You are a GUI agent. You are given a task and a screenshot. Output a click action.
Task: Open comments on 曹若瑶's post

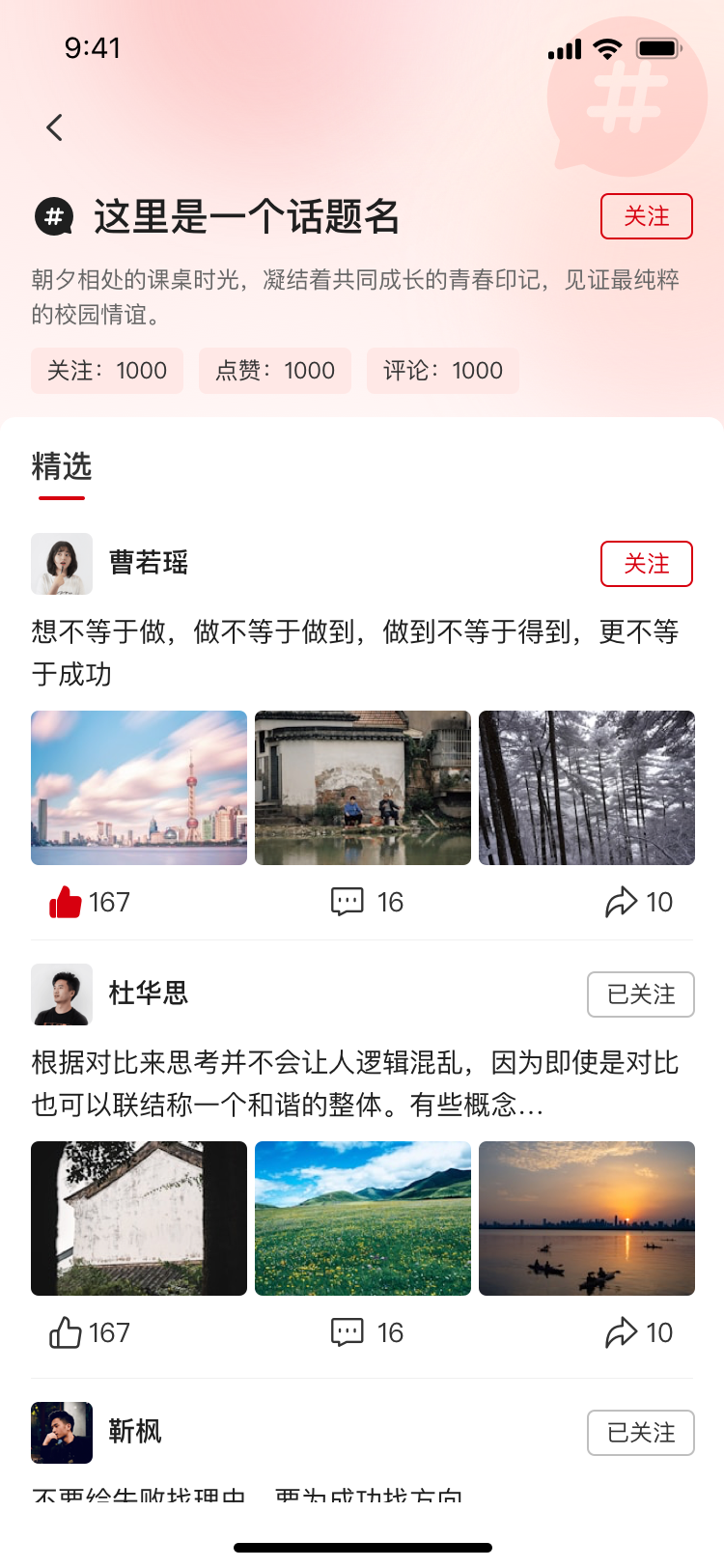(348, 902)
